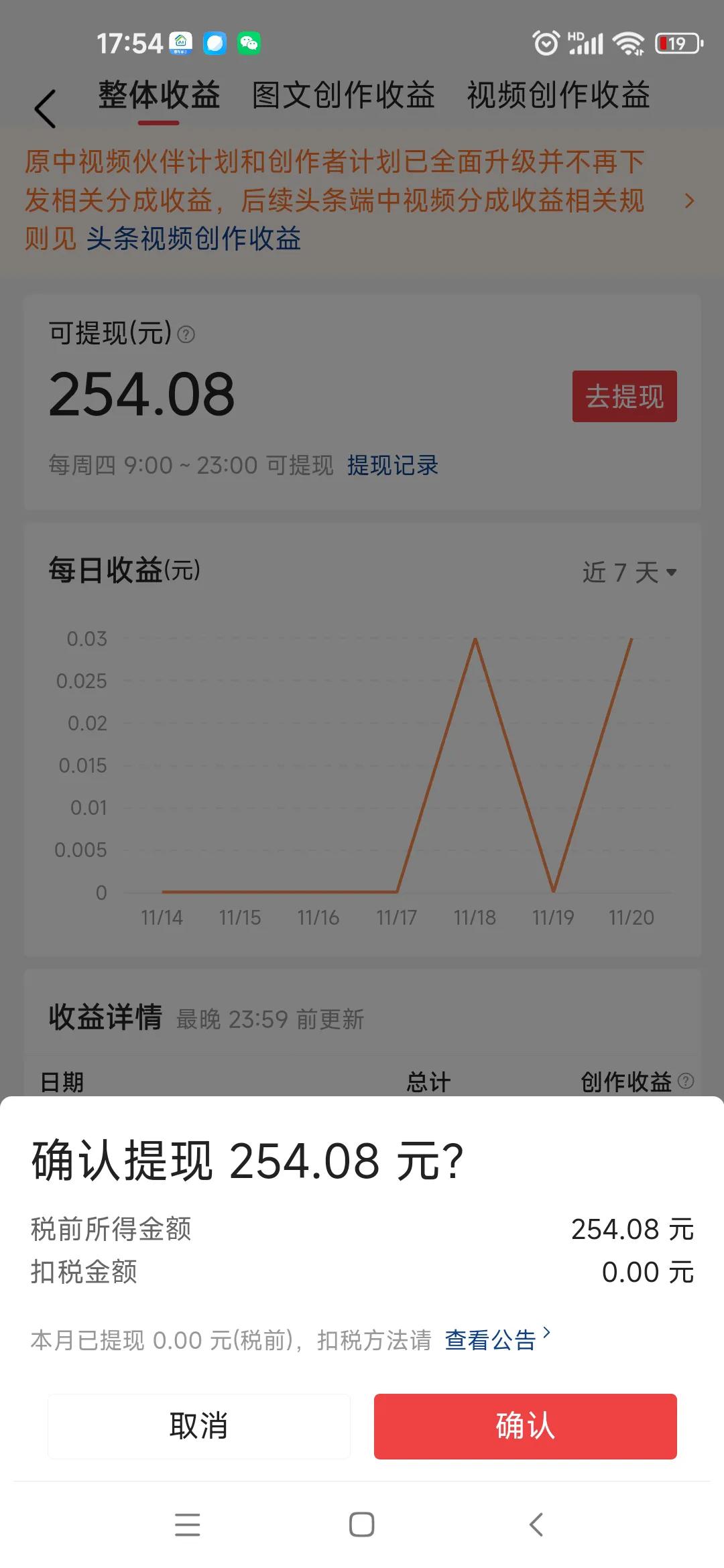Show help for 可提现(元)

click(x=186, y=334)
